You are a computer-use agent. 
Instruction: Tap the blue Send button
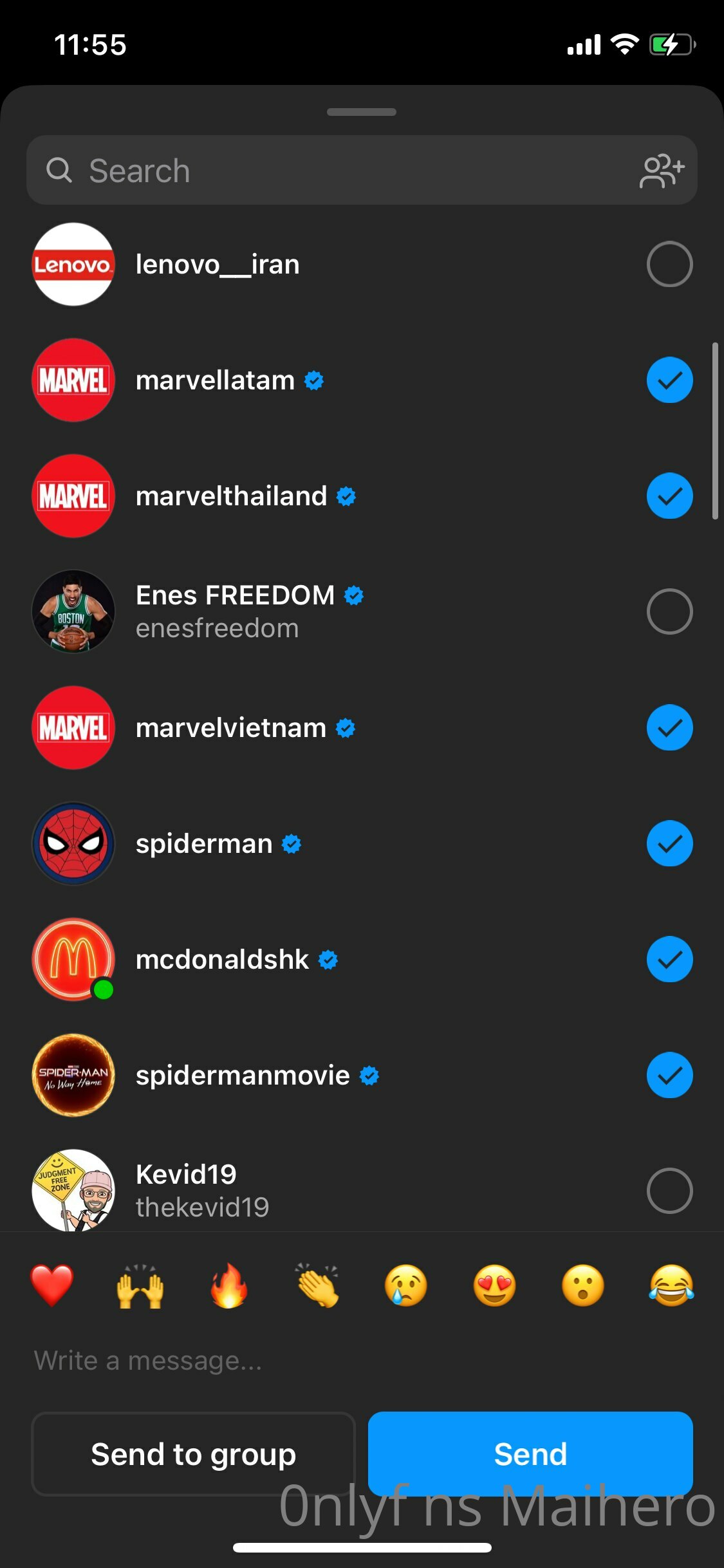(530, 1454)
